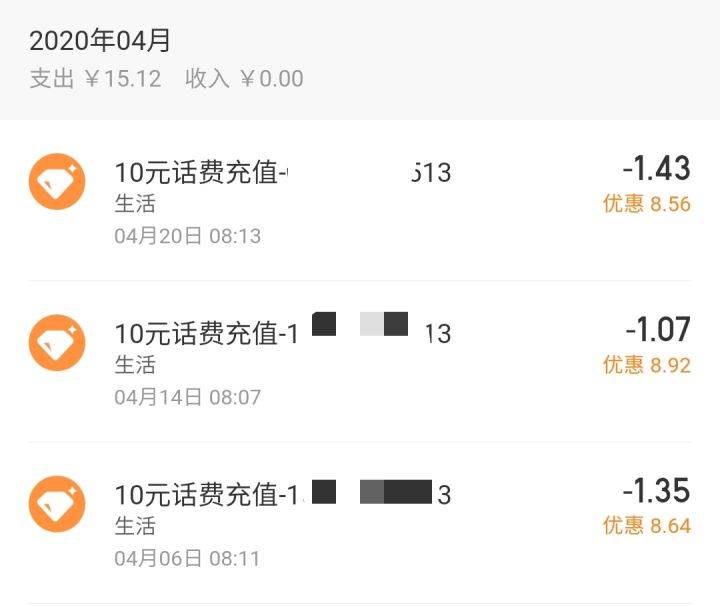
Task: Open the 04月20日 08:13 phone top-up record
Action: click(360, 202)
